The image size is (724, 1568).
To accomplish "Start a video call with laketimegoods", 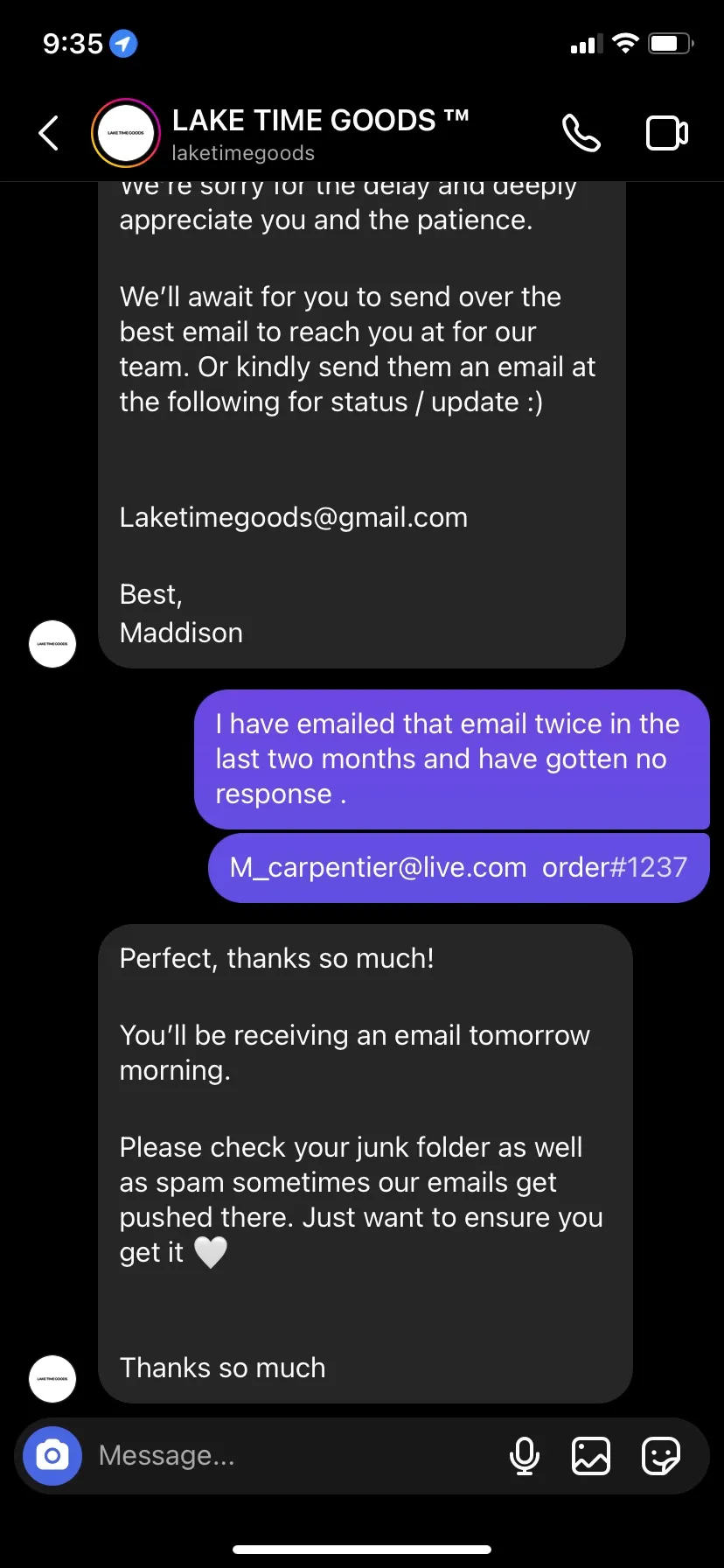I will (667, 133).
